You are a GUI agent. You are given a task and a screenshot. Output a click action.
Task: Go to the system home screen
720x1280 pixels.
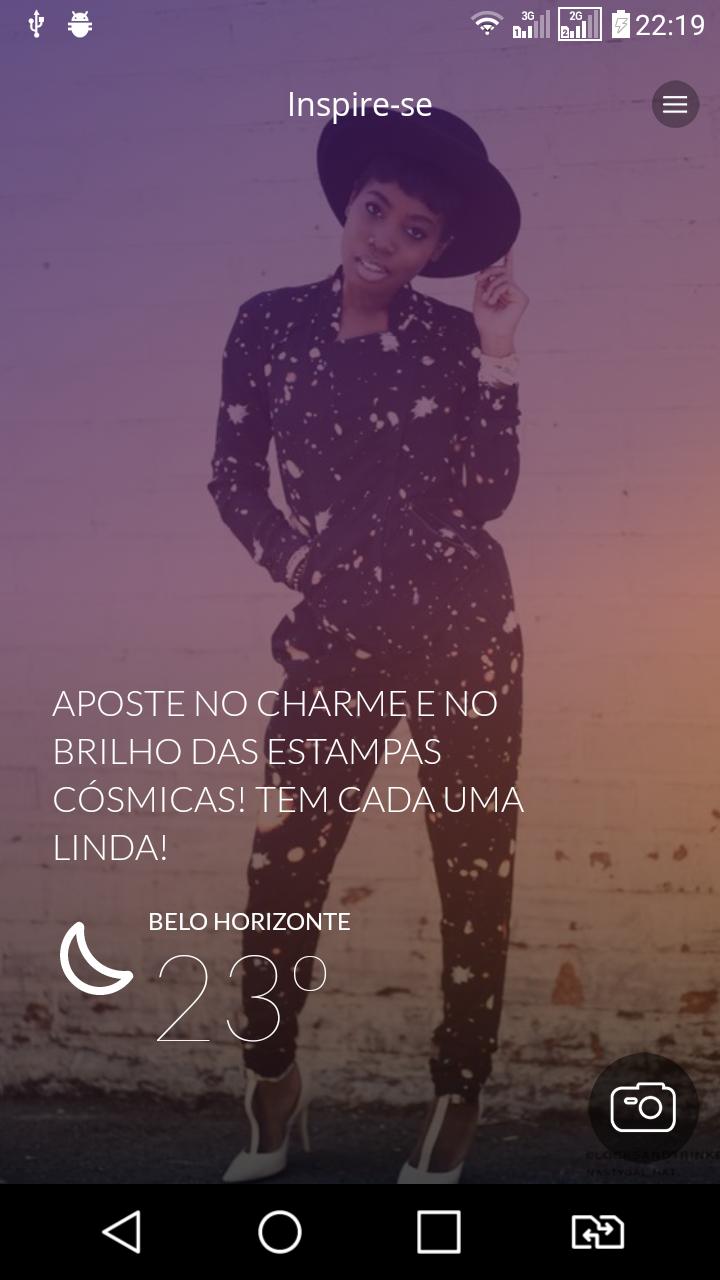tap(280, 1232)
